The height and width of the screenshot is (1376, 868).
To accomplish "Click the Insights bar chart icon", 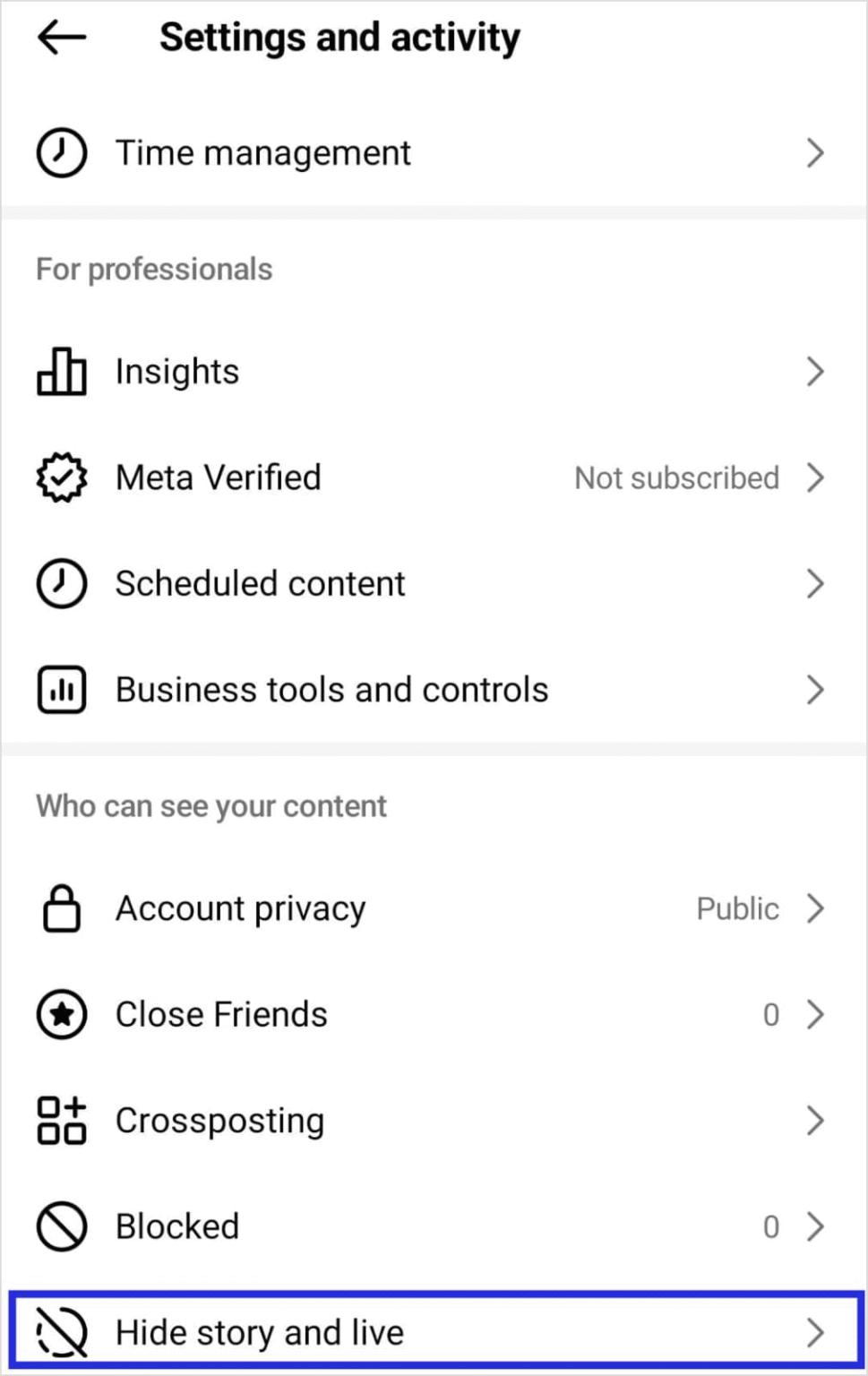I will click(60, 372).
